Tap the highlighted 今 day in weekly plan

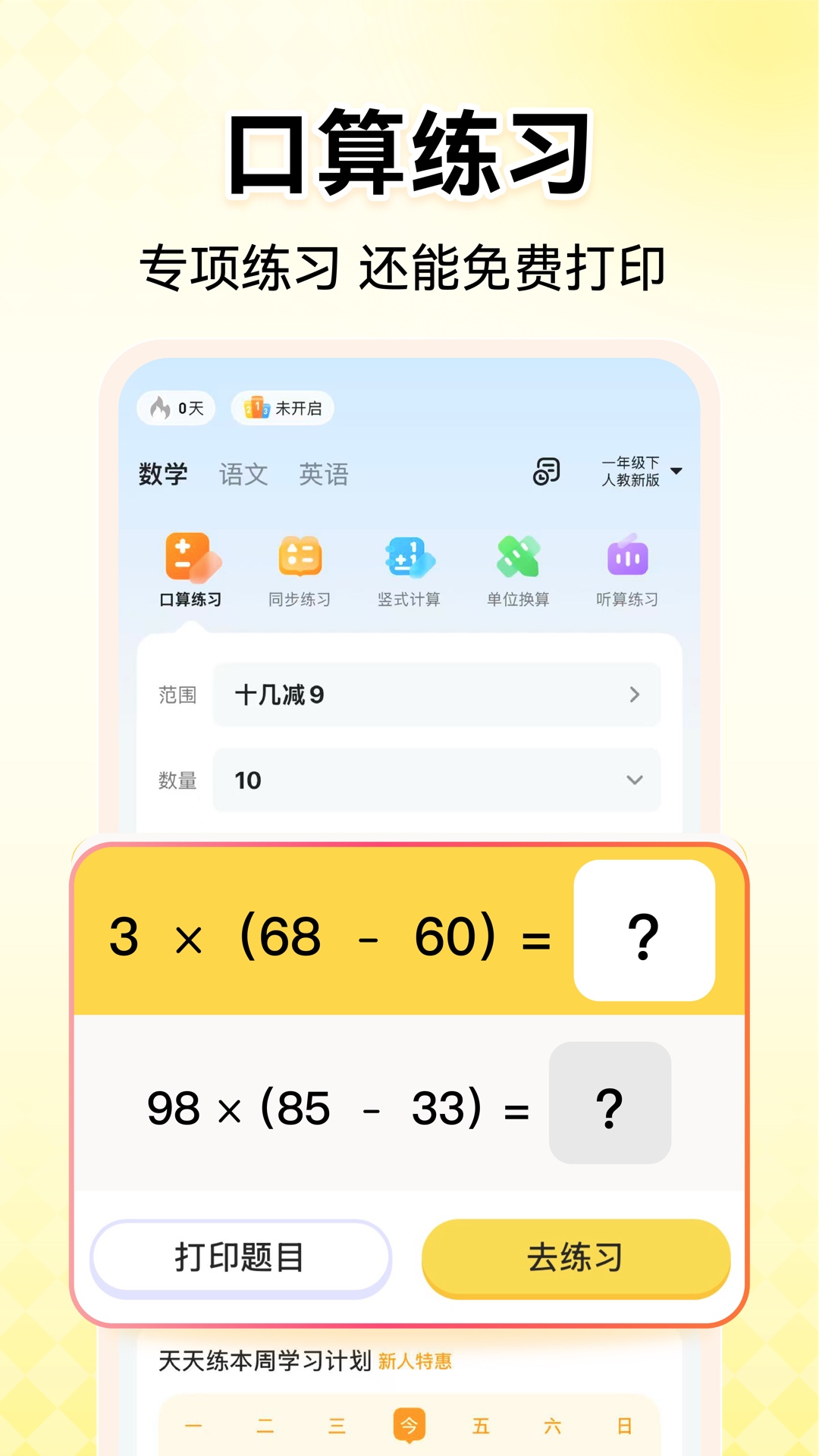(408, 1423)
